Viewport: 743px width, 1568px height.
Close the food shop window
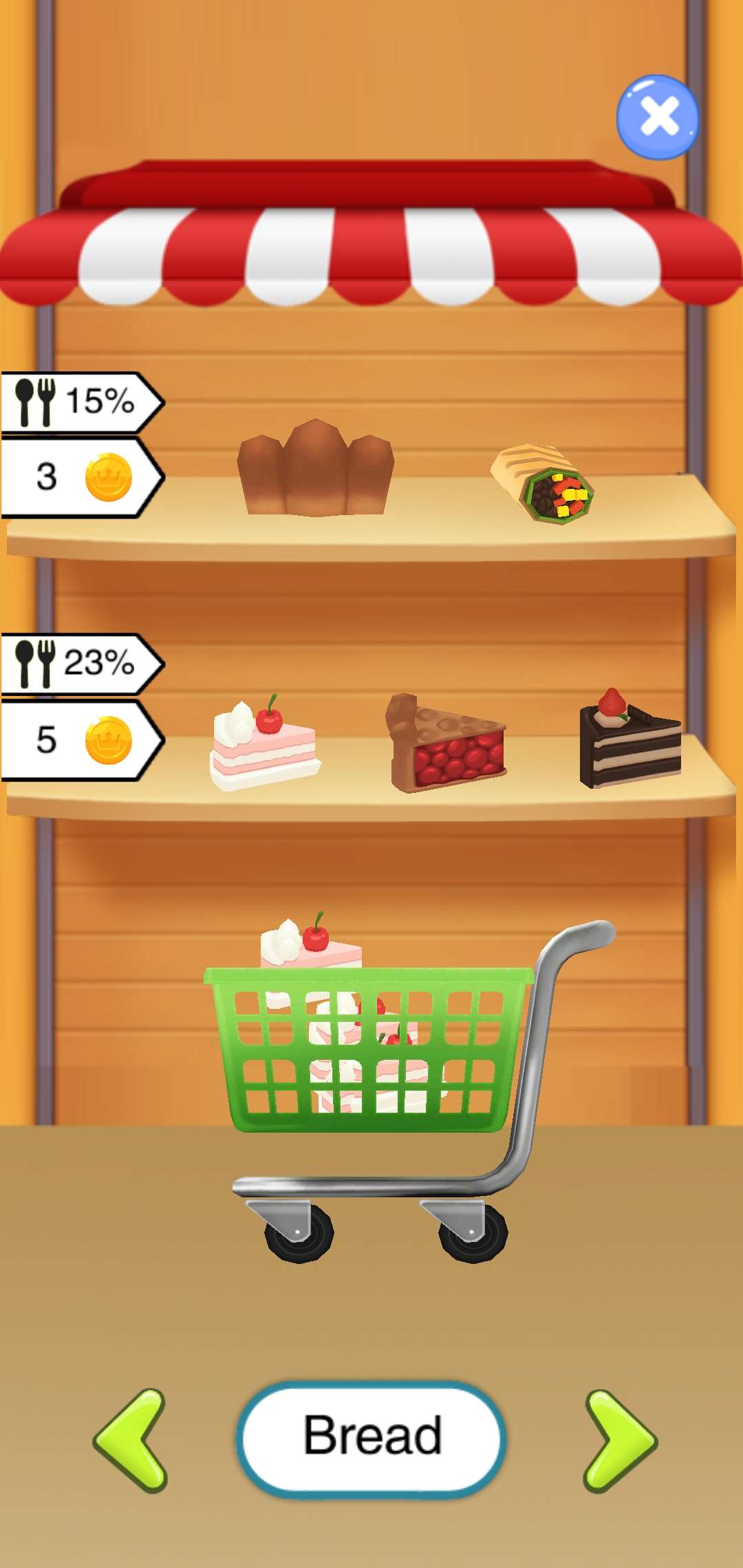click(658, 118)
